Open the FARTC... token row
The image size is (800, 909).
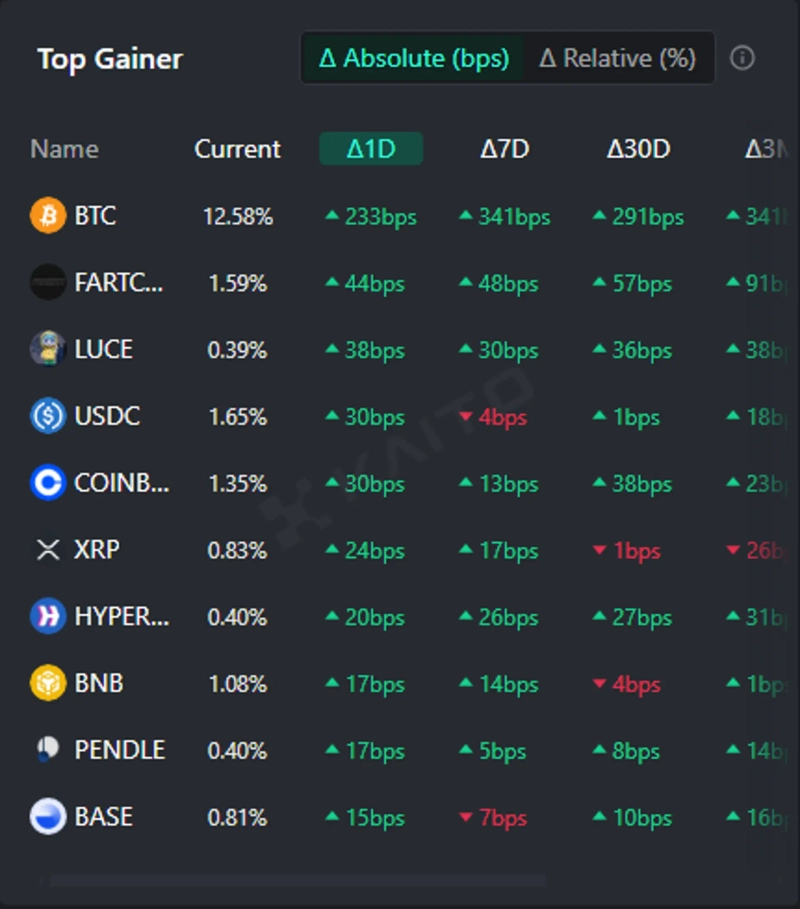tap(118, 283)
